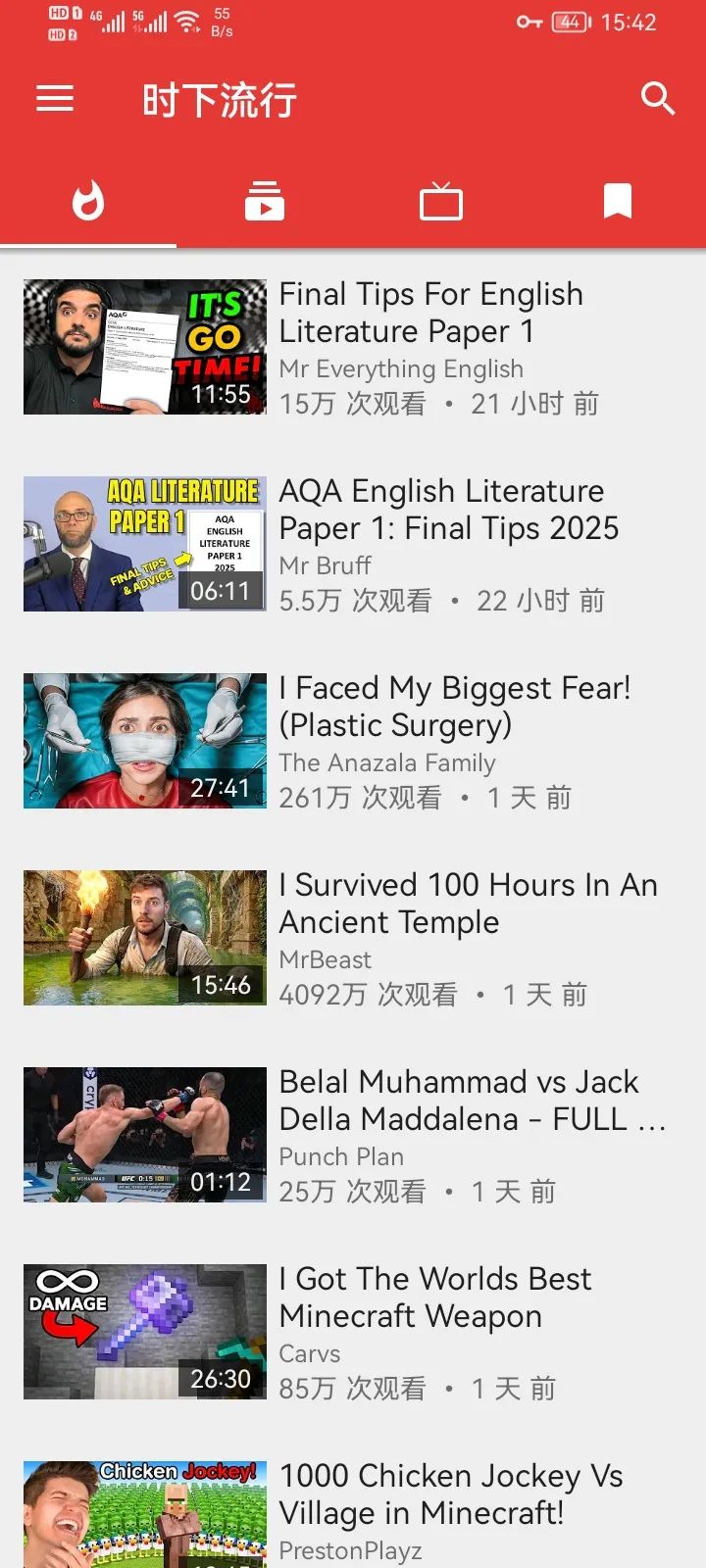Open the navigation drawer menu
The height and width of the screenshot is (1568, 706).
click(55, 99)
